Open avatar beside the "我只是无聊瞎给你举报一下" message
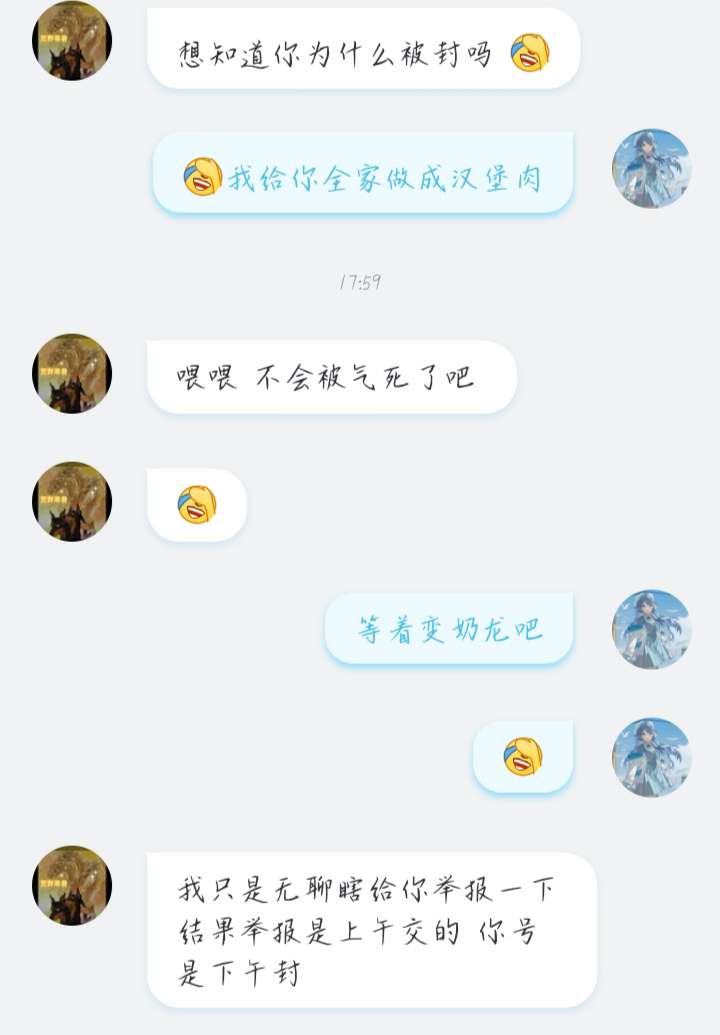This screenshot has width=720, height=1035. 72,885
